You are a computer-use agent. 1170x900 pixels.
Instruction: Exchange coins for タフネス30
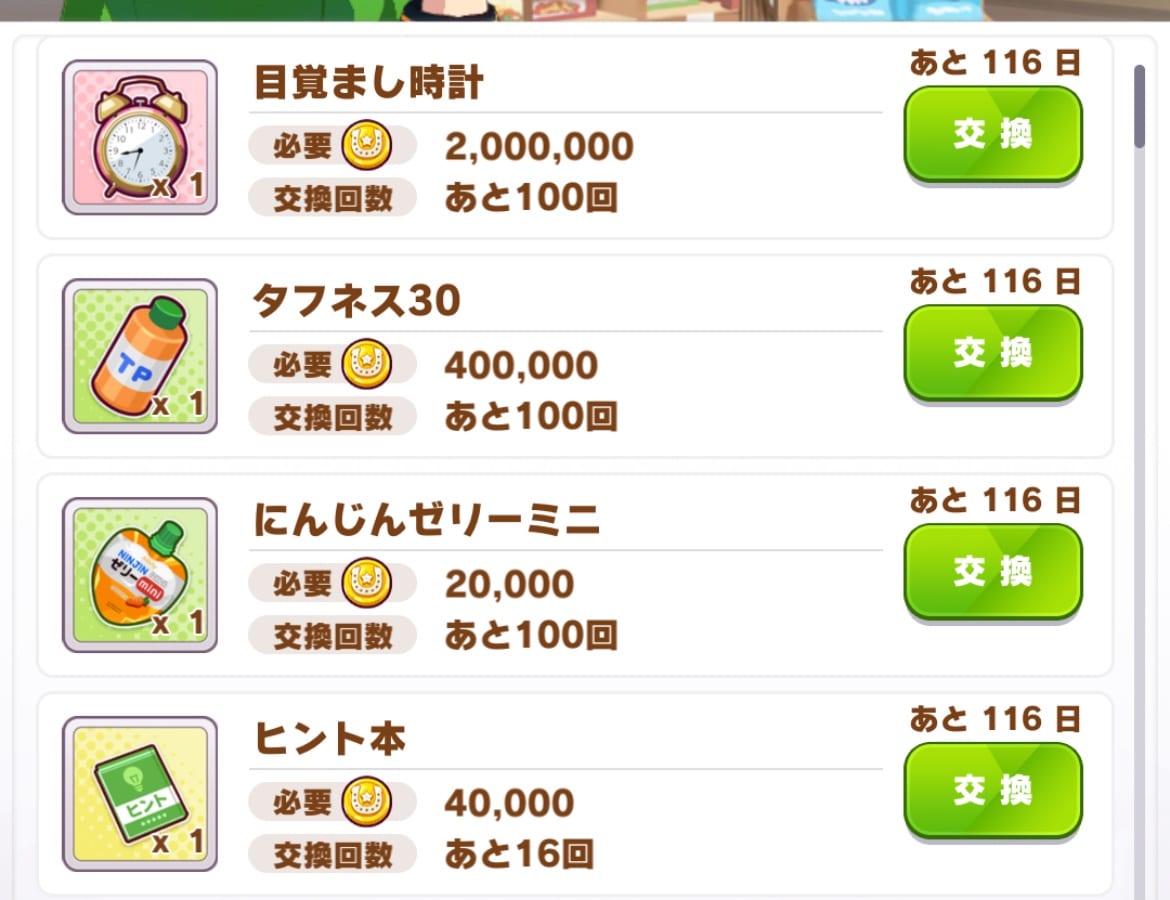[x=992, y=353]
